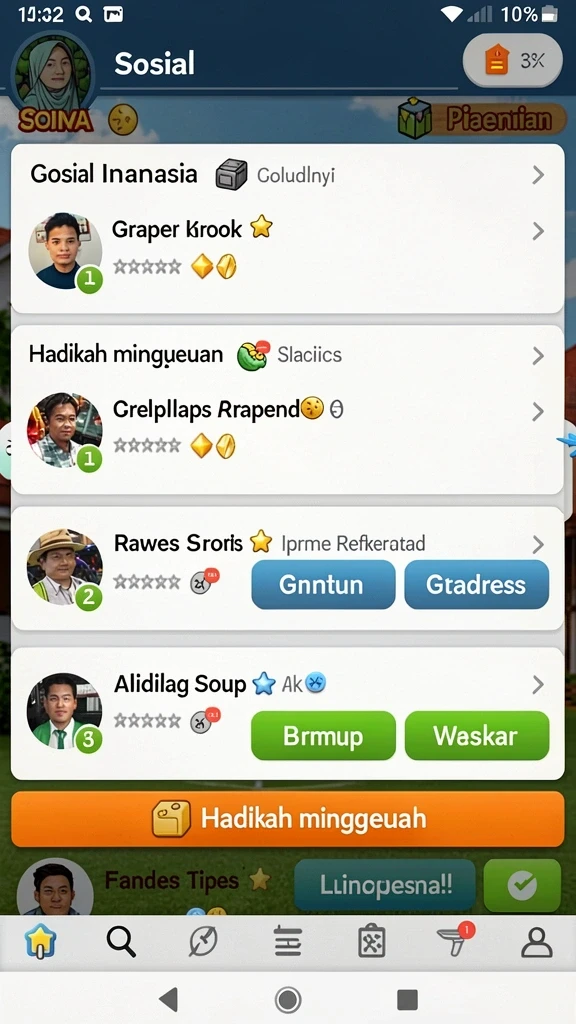Go to the profile person tab
Image resolution: width=576 pixels, height=1024 pixels.
[x=537, y=942]
